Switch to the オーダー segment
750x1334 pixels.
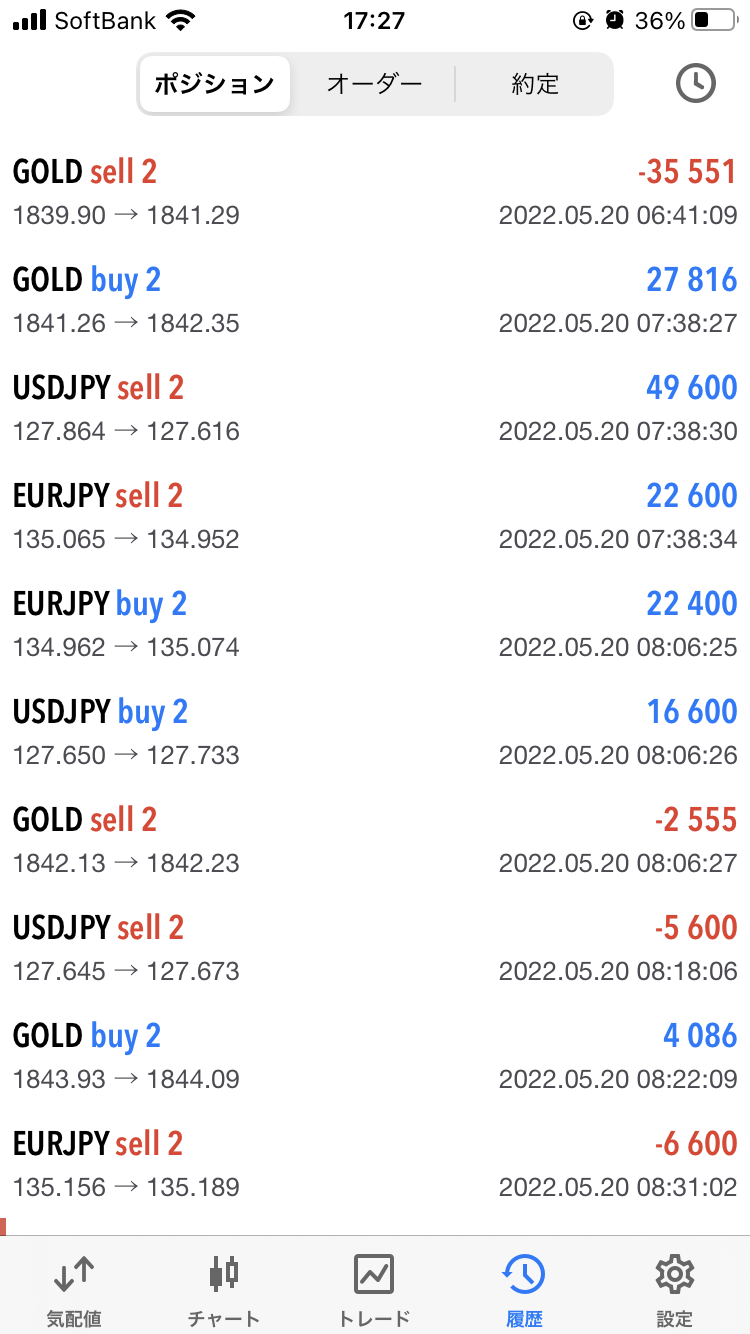click(x=375, y=84)
